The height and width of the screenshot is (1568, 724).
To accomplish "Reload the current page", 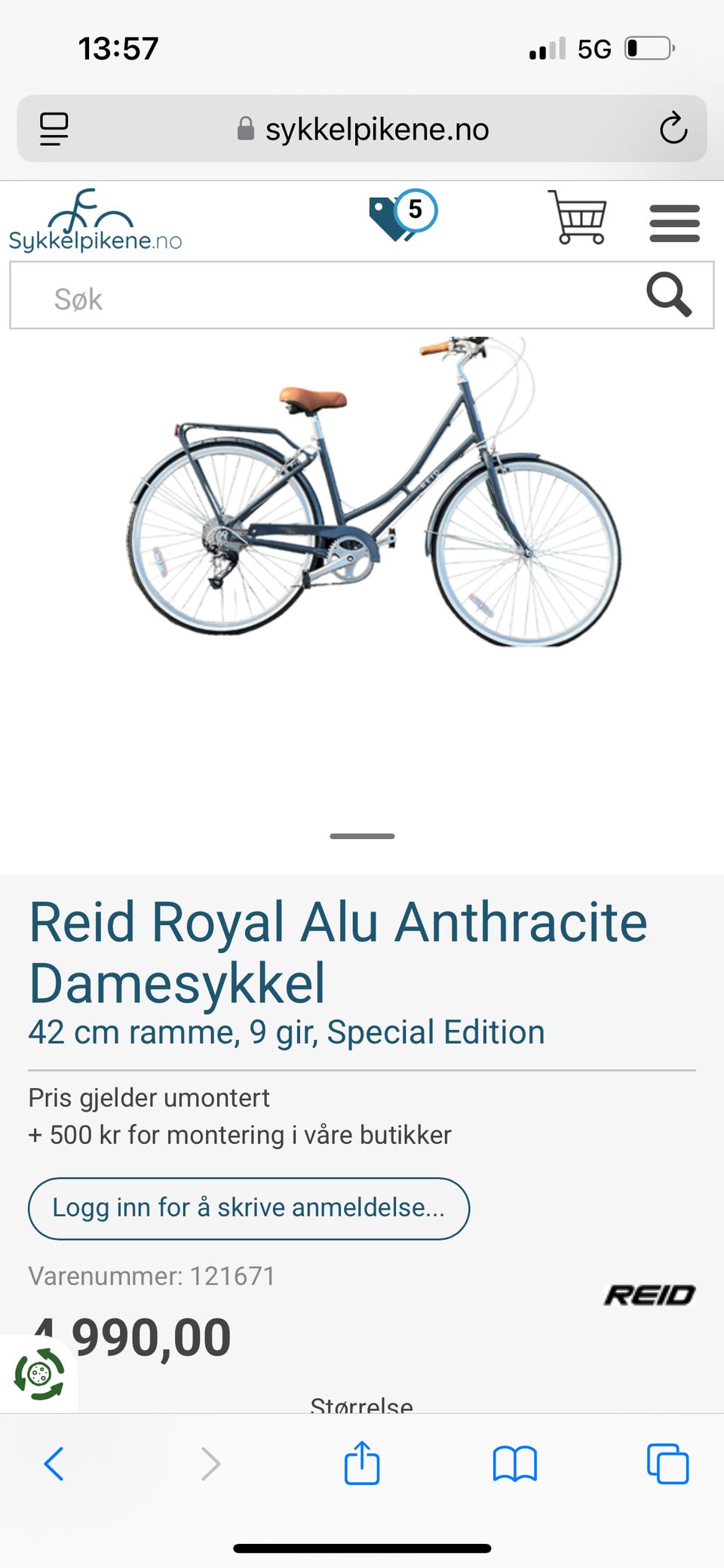I will click(673, 128).
